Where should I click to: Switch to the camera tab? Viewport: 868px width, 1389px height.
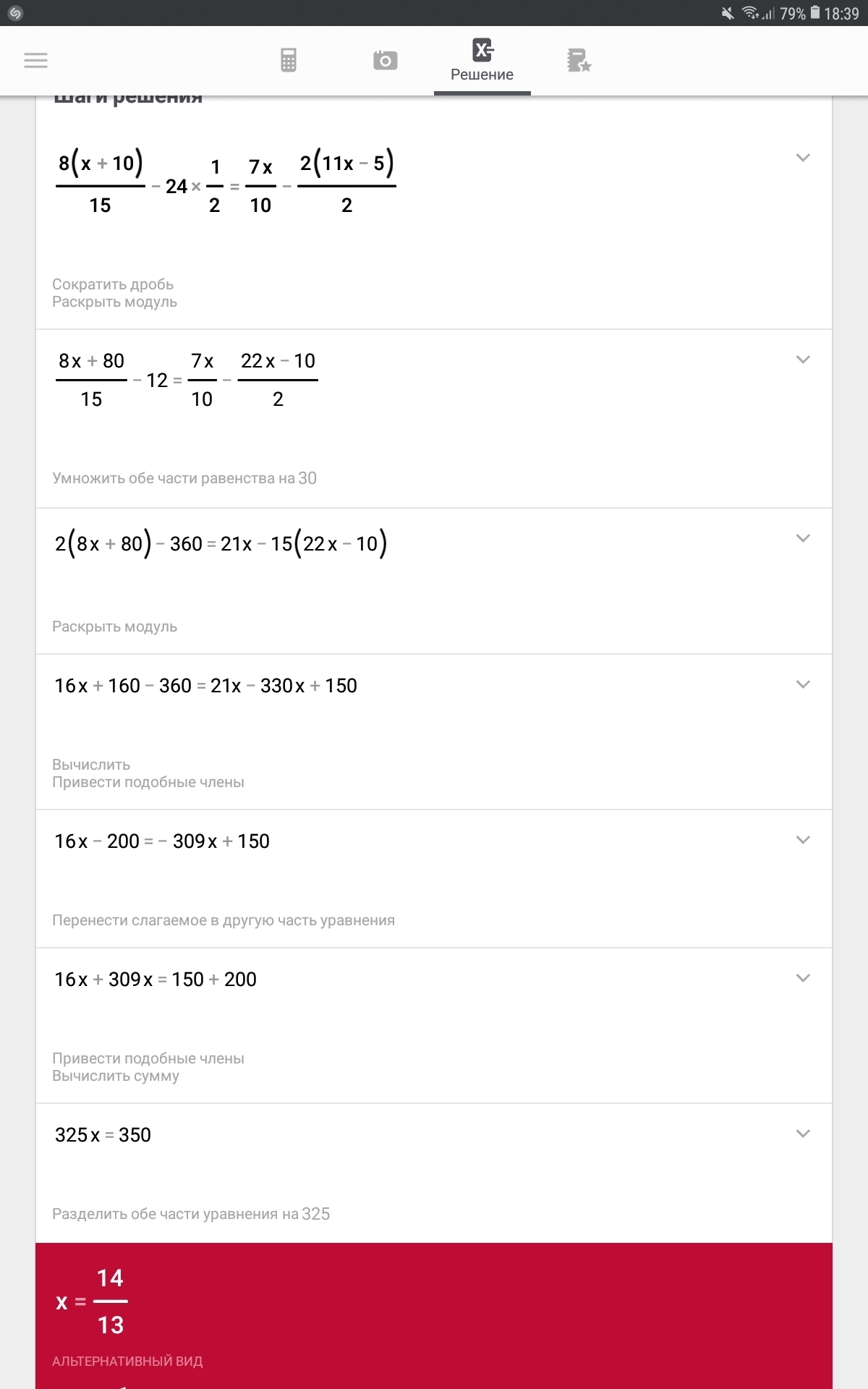385,61
